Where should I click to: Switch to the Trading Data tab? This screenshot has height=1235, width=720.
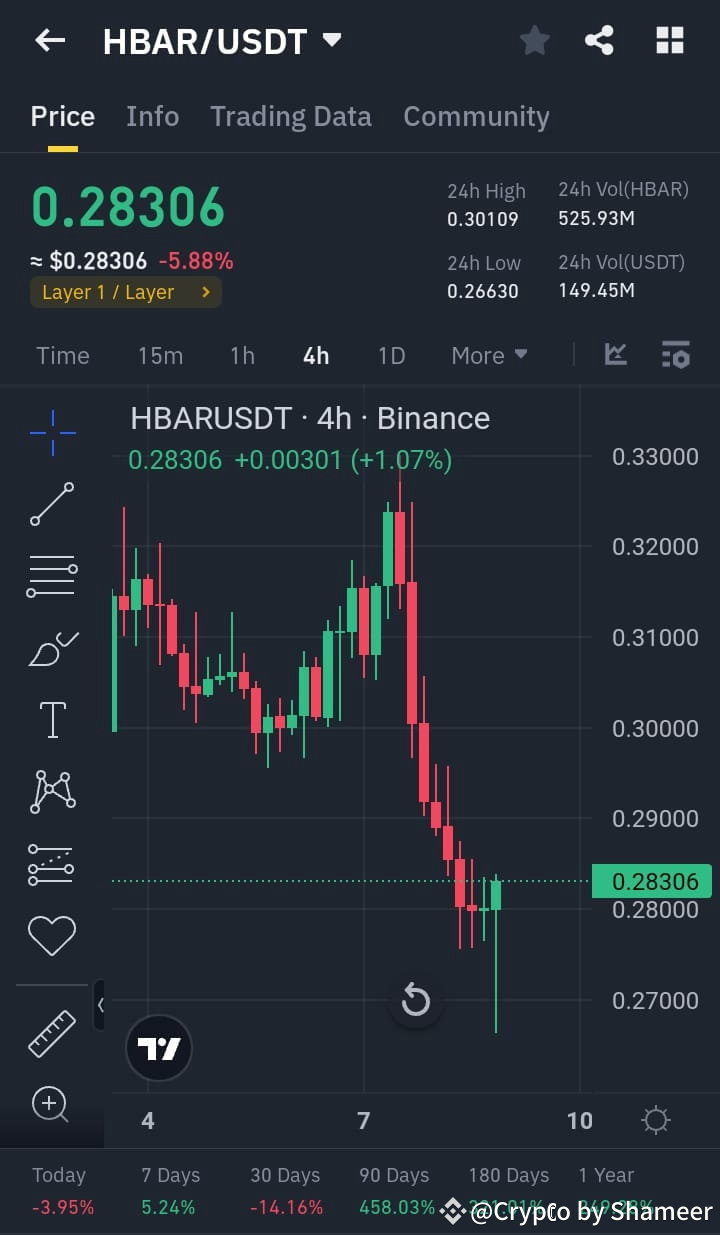pyautogui.click(x=290, y=116)
